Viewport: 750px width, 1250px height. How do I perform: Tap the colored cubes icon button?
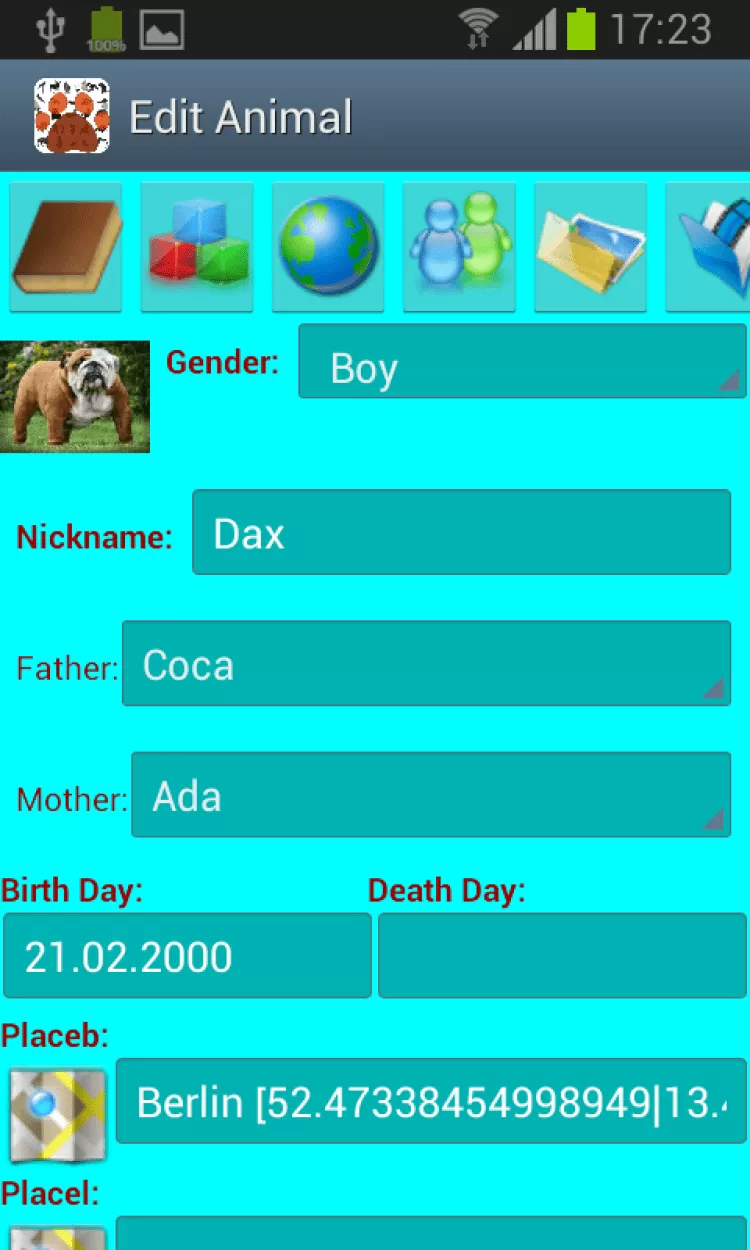click(197, 246)
